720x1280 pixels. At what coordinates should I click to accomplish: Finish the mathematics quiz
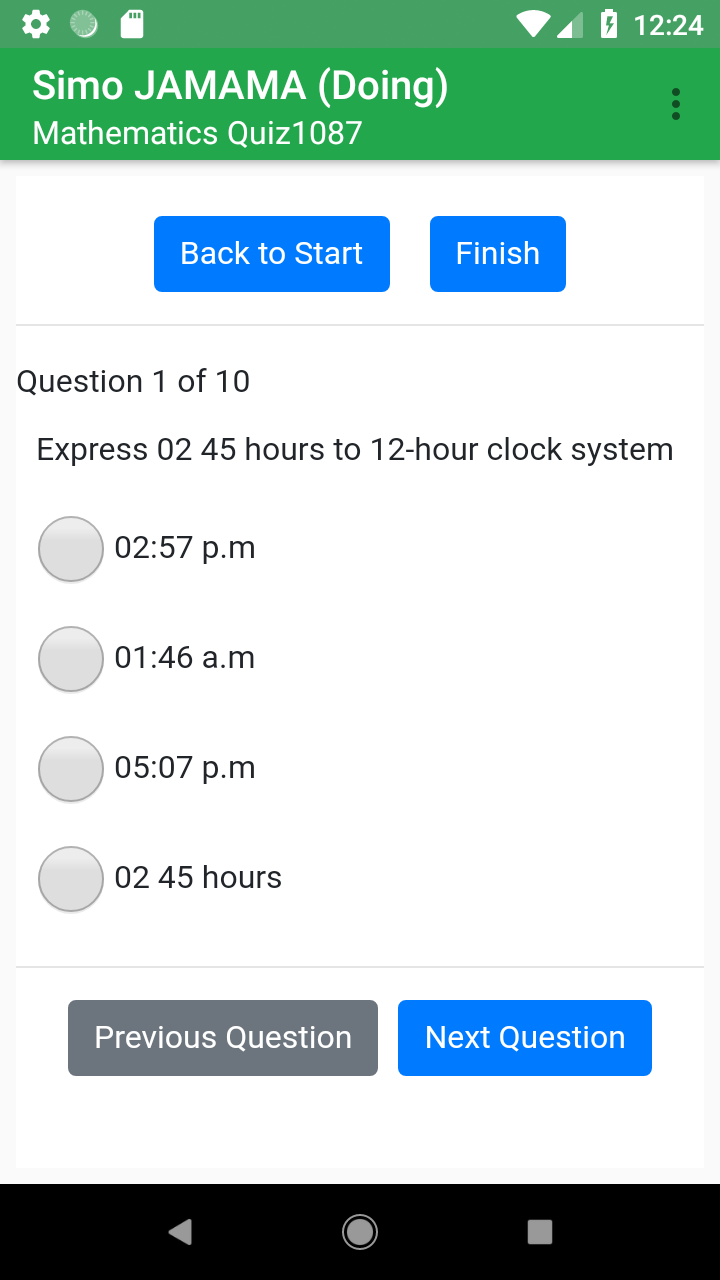[x=498, y=254]
